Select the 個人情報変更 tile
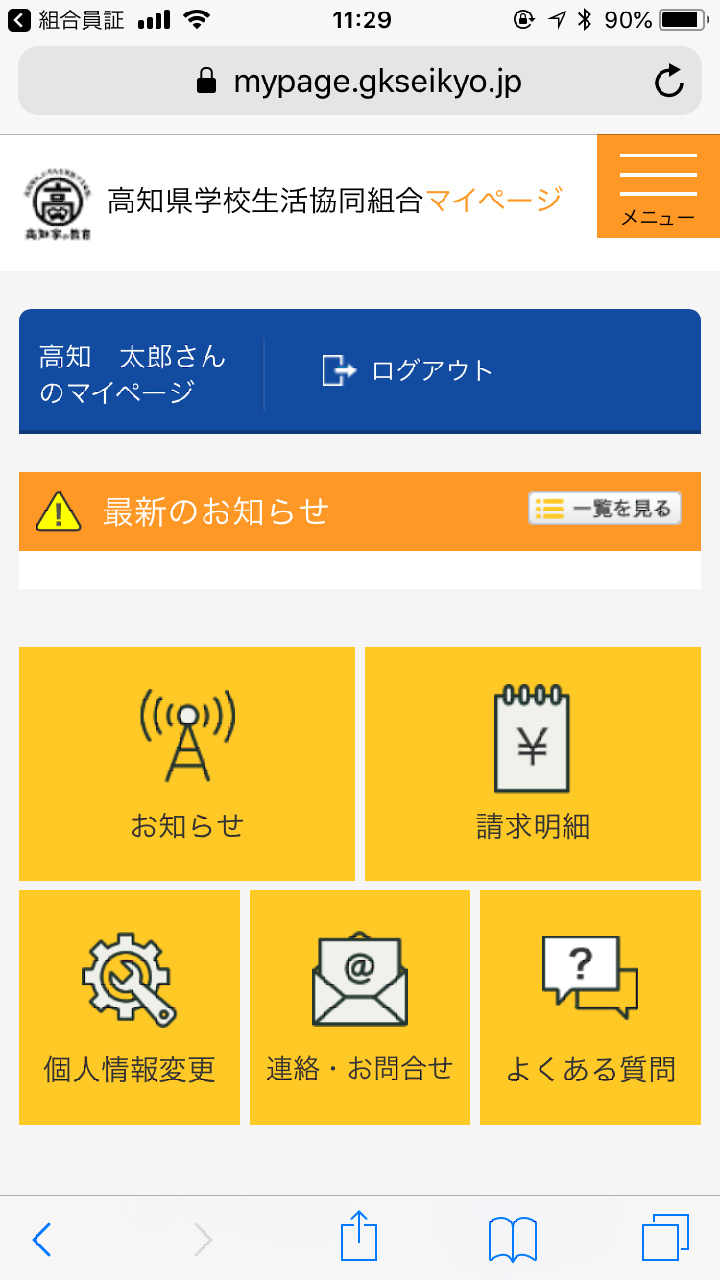The width and height of the screenshot is (720, 1280). (x=129, y=1007)
